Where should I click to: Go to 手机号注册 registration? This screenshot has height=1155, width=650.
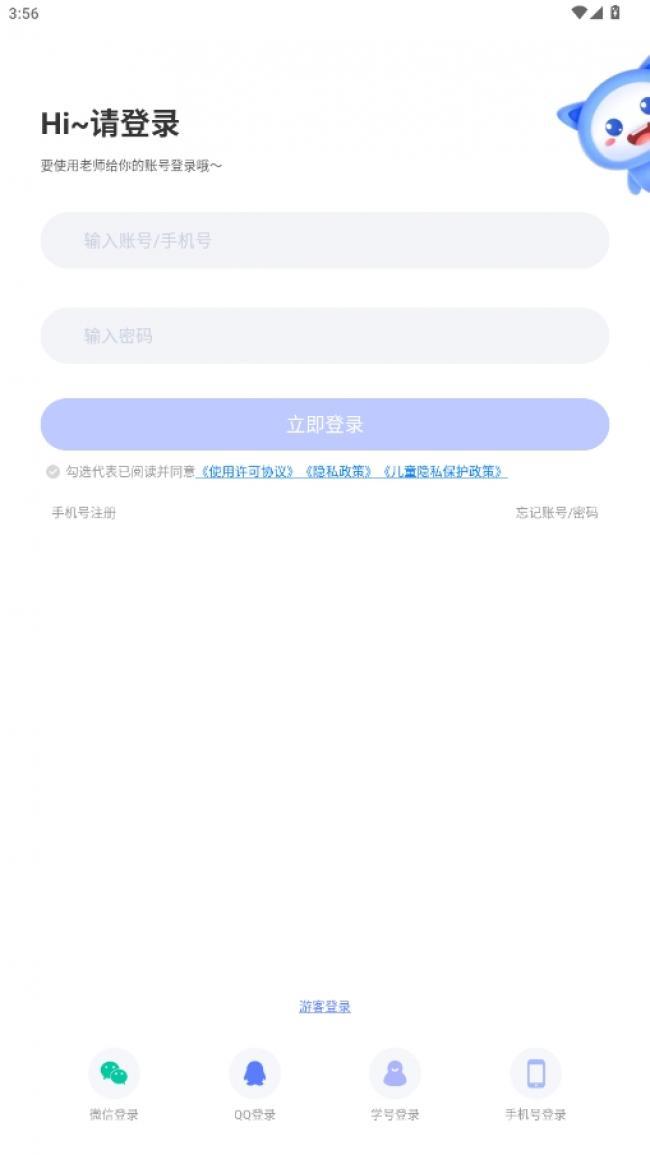[83, 513]
